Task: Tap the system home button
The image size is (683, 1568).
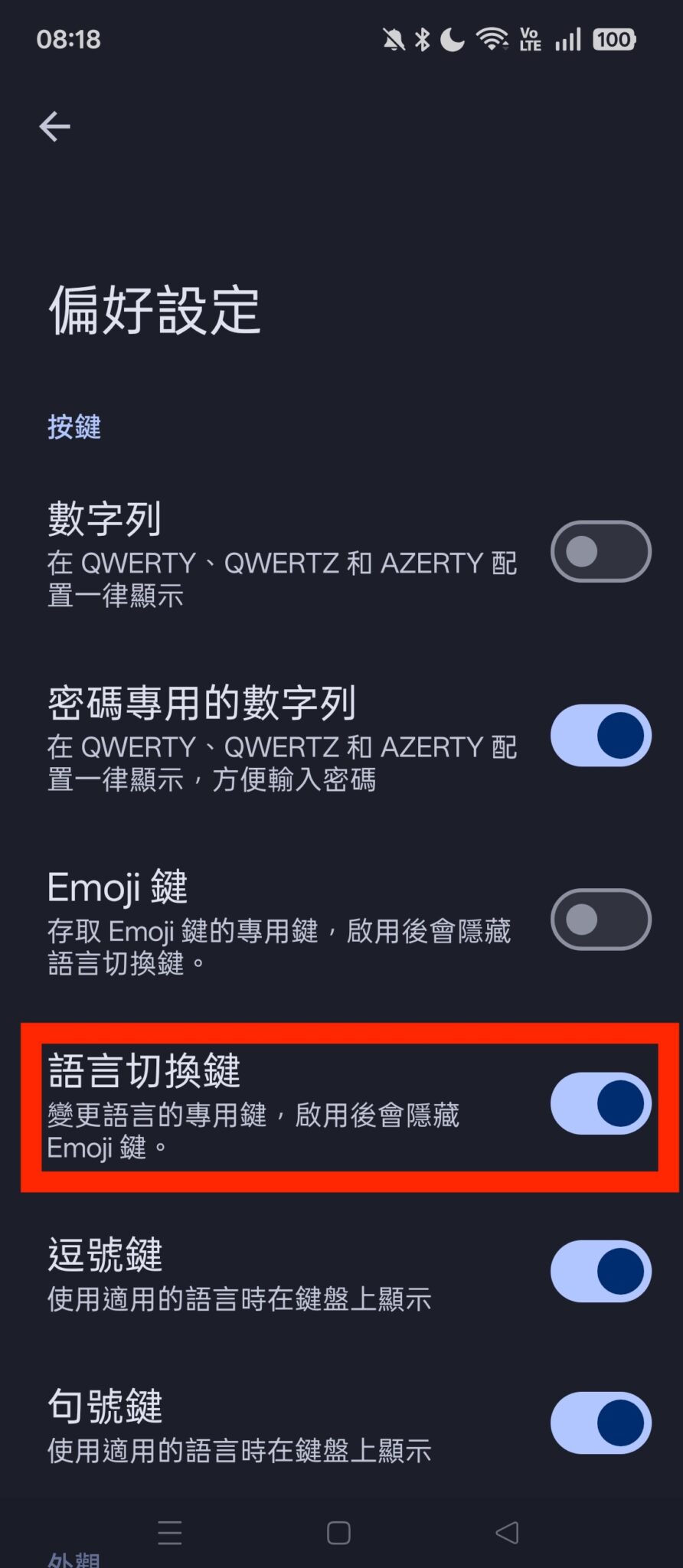Action: click(338, 1532)
